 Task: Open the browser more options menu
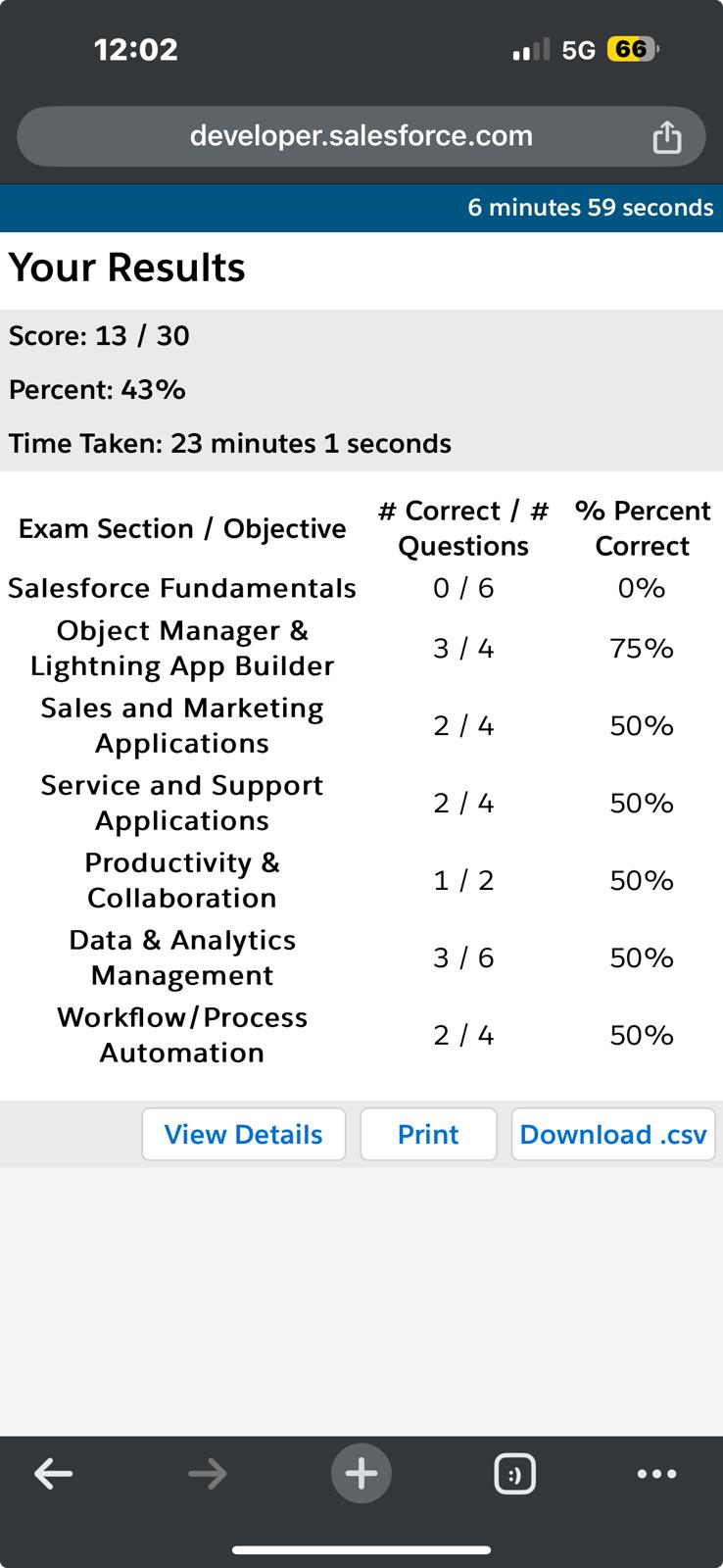coord(657,1473)
